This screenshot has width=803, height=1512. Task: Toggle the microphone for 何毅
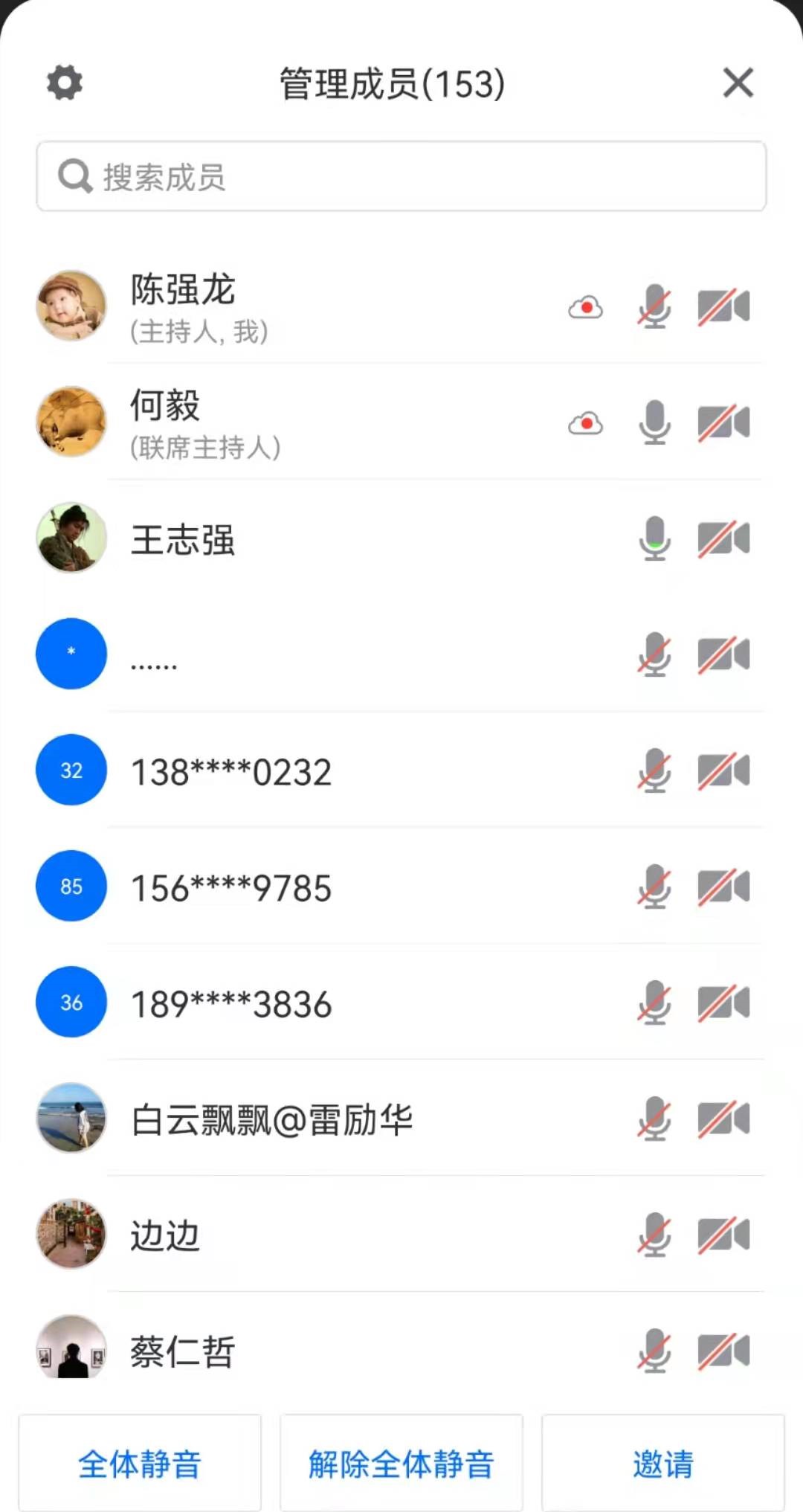coord(654,423)
